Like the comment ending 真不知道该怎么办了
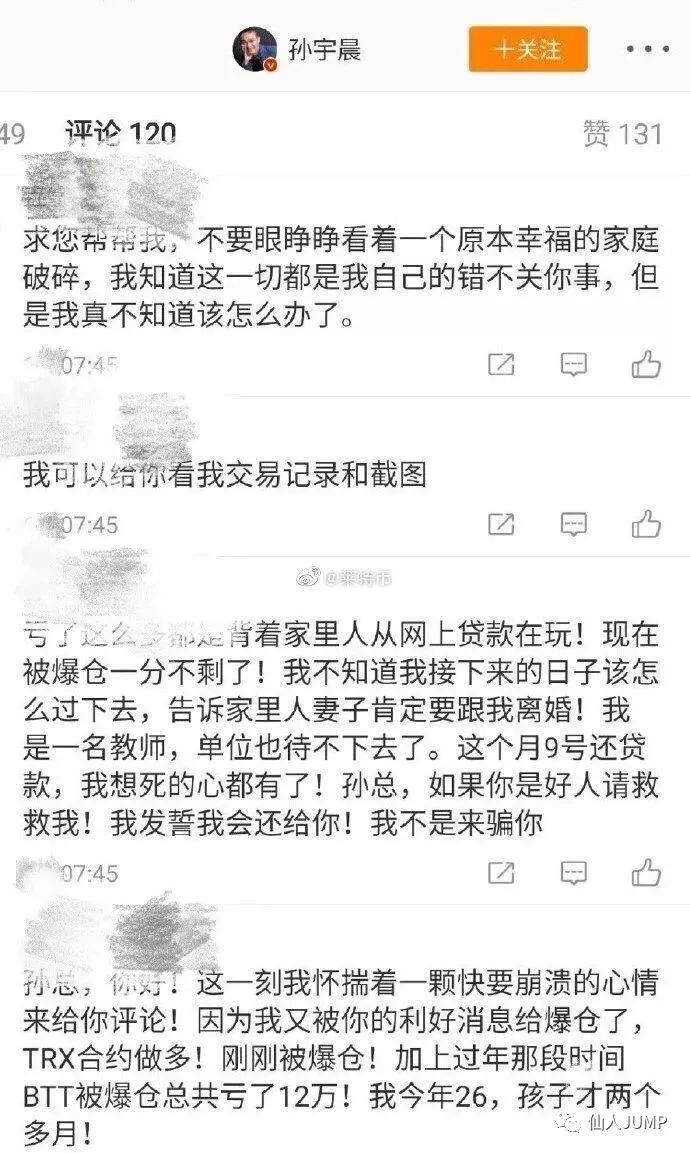The image size is (690, 1153). tap(646, 365)
